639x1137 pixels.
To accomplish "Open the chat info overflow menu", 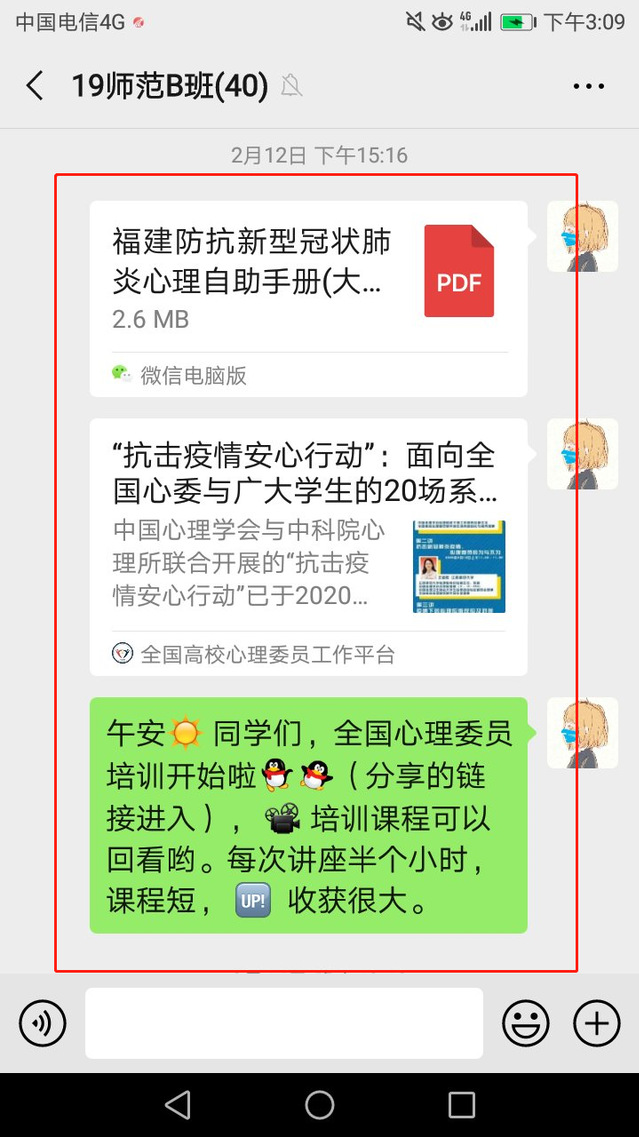I will [589, 87].
